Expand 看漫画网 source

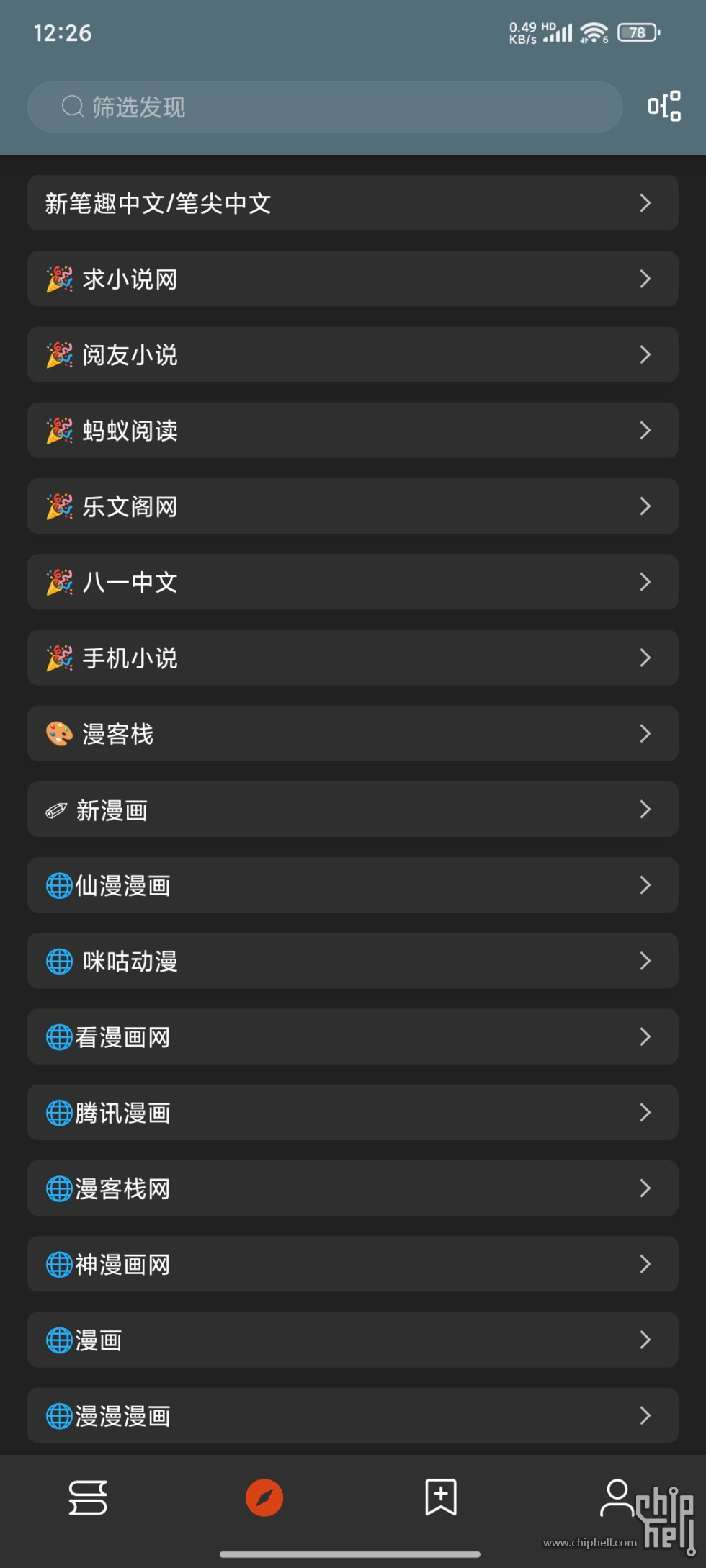click(352, 1036)
